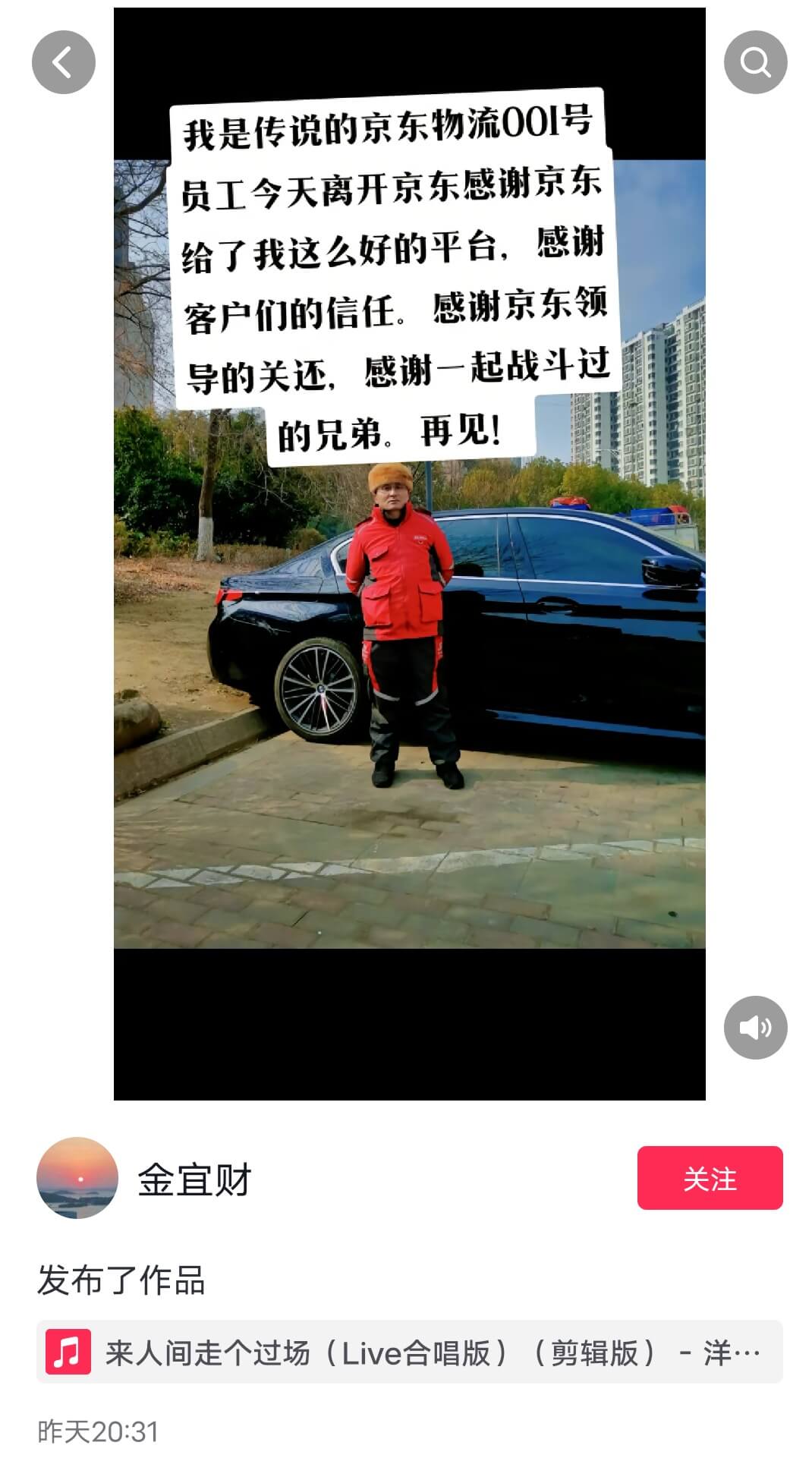This screenshot has height=1458, width=812.
Task: Open search with the magnifier icon
Action: coord(755,62)
